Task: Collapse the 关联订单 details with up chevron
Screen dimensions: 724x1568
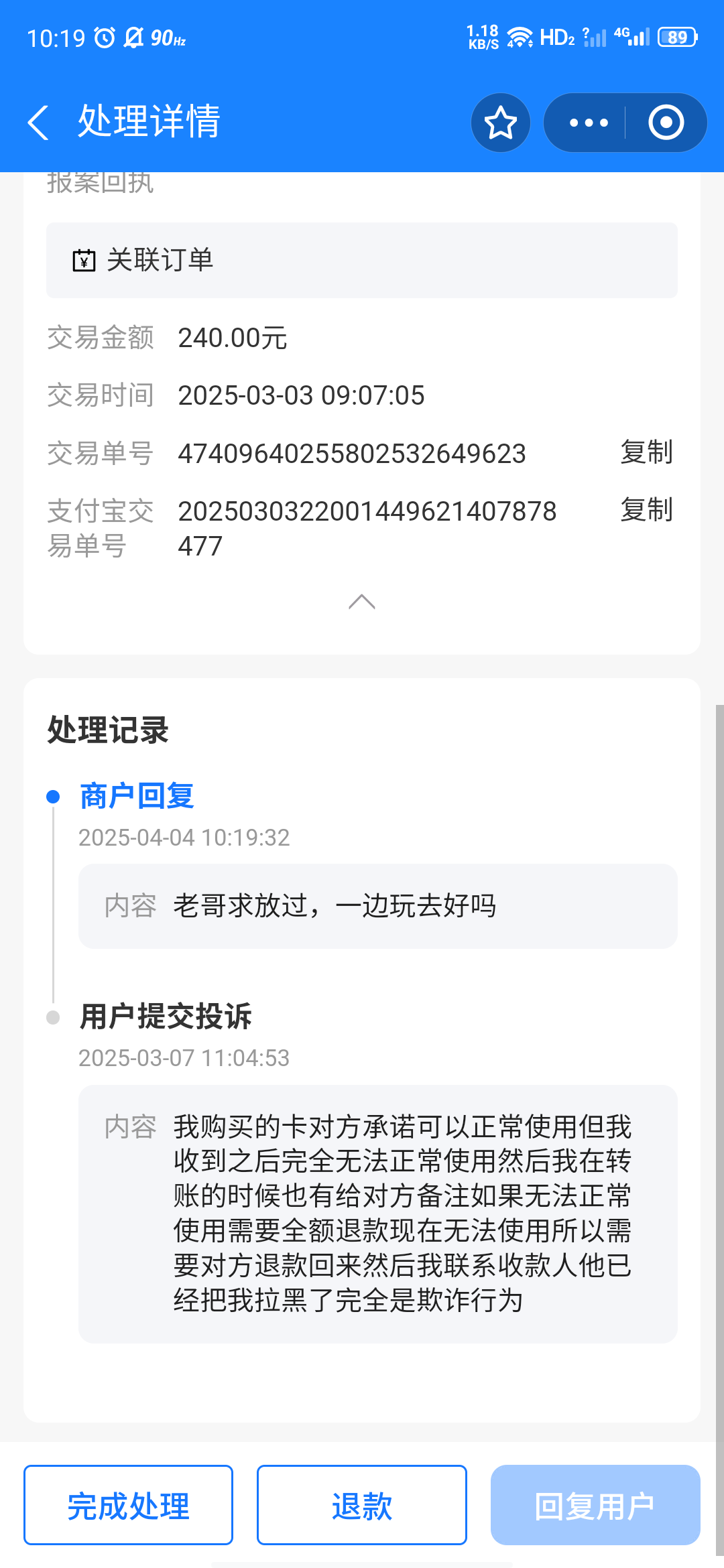Action: pyautogui.click(x=362, y=602)
